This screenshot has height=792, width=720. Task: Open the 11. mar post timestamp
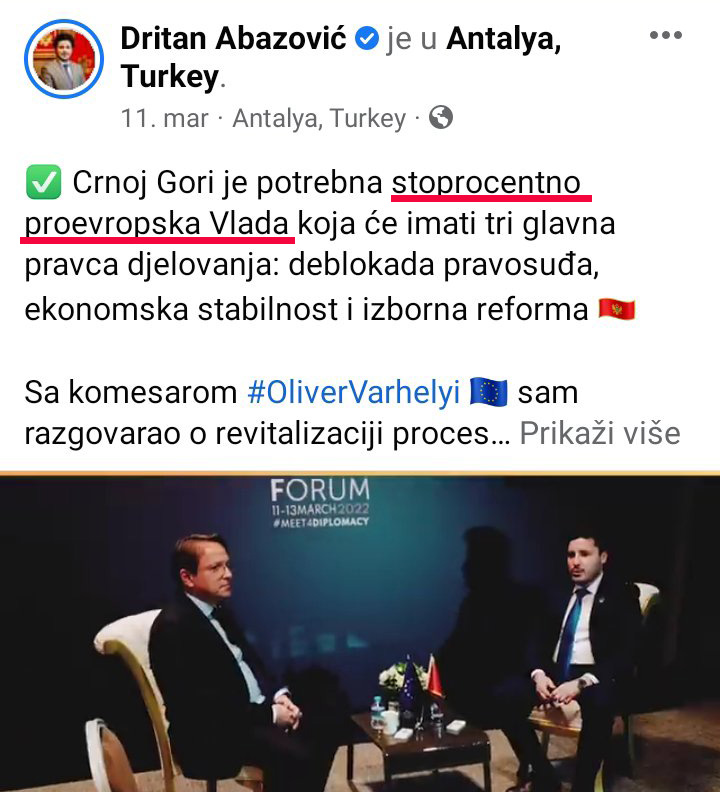(x=165, y=118)
